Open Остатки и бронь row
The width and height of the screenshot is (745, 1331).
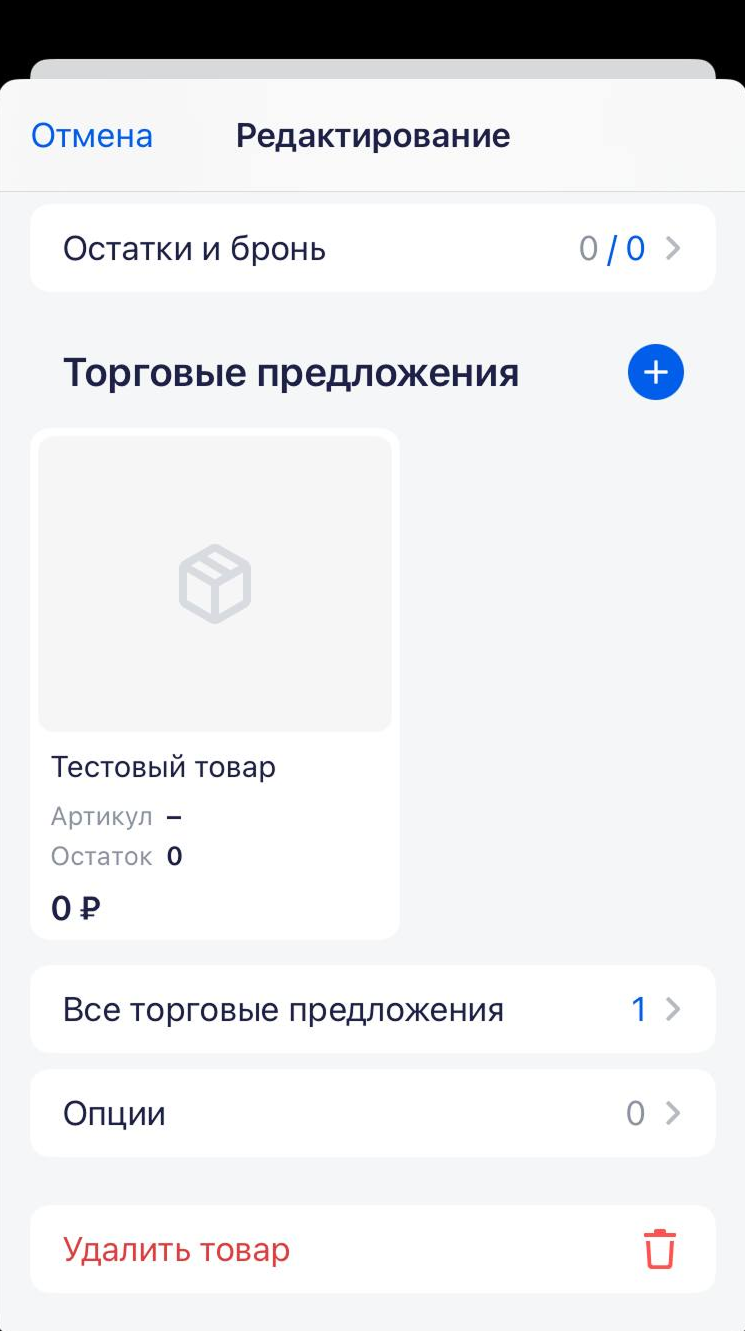pos(372,249)
